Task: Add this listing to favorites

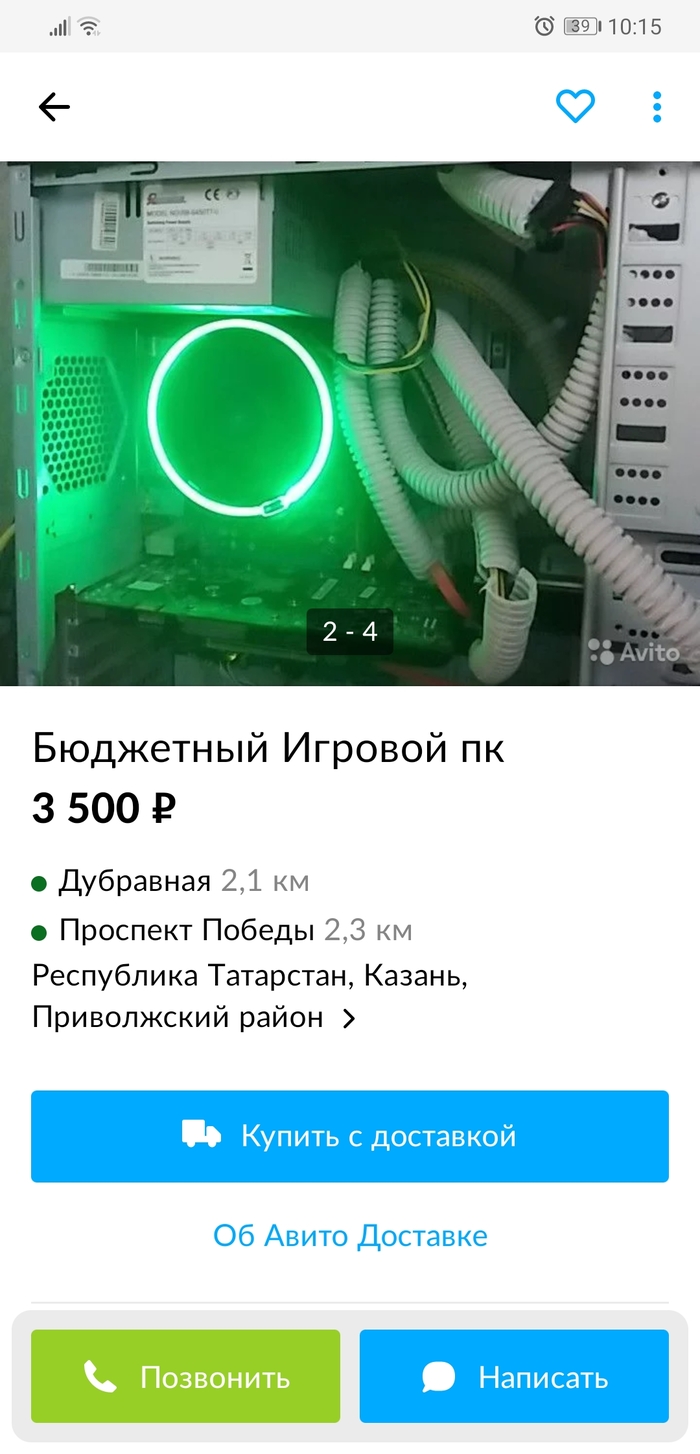Action: click(575, 106)
